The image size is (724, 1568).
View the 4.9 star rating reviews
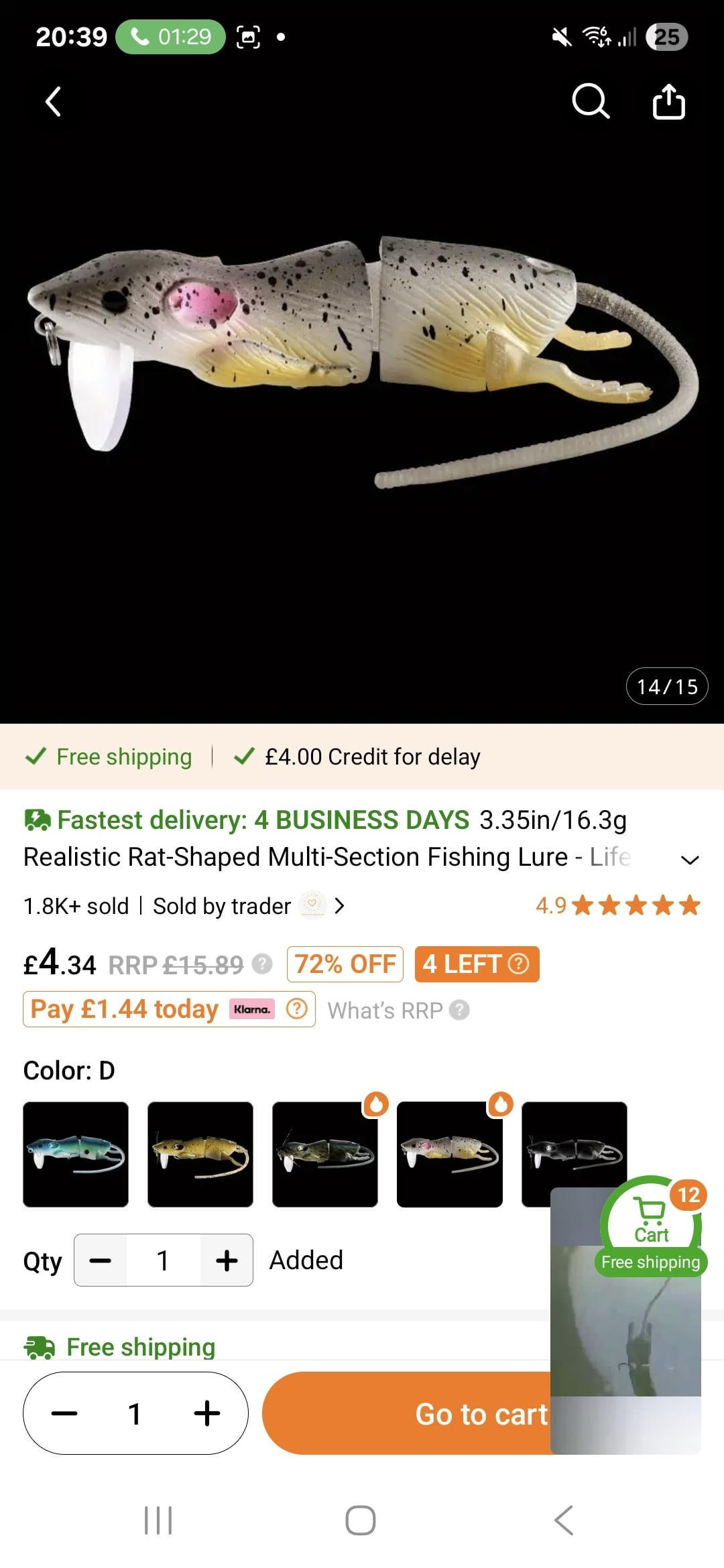tap(617, 906)
